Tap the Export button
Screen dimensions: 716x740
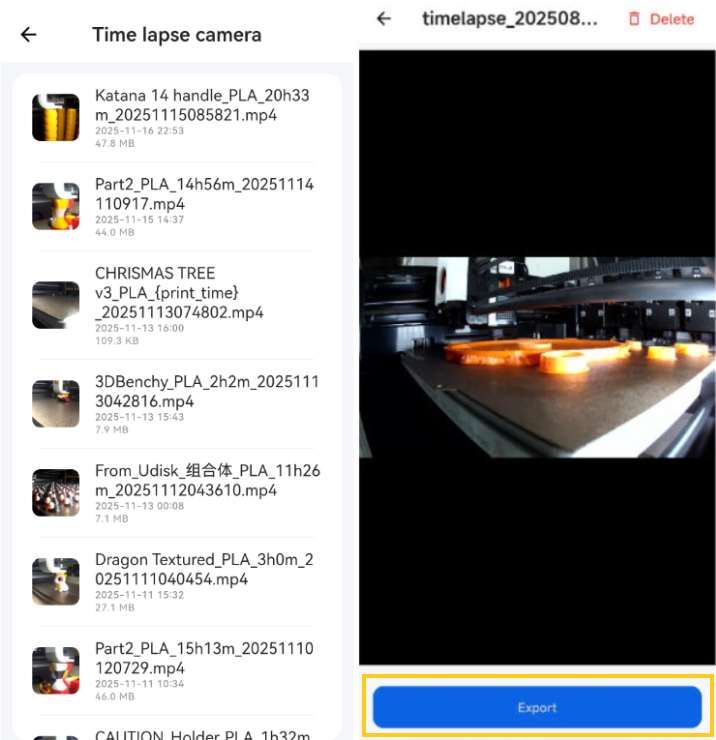tap(537, 707)
